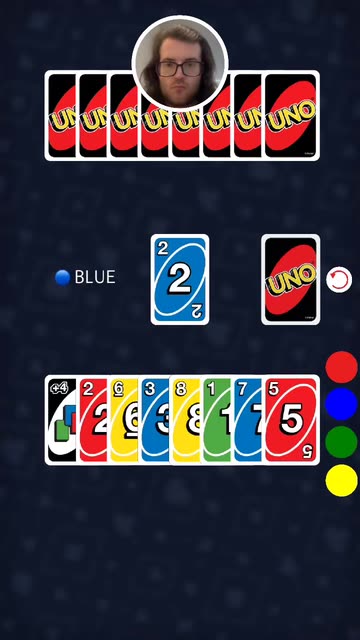Draw a card from the deck
Viewport: 360px width, 640px height.
click(291, 280)
